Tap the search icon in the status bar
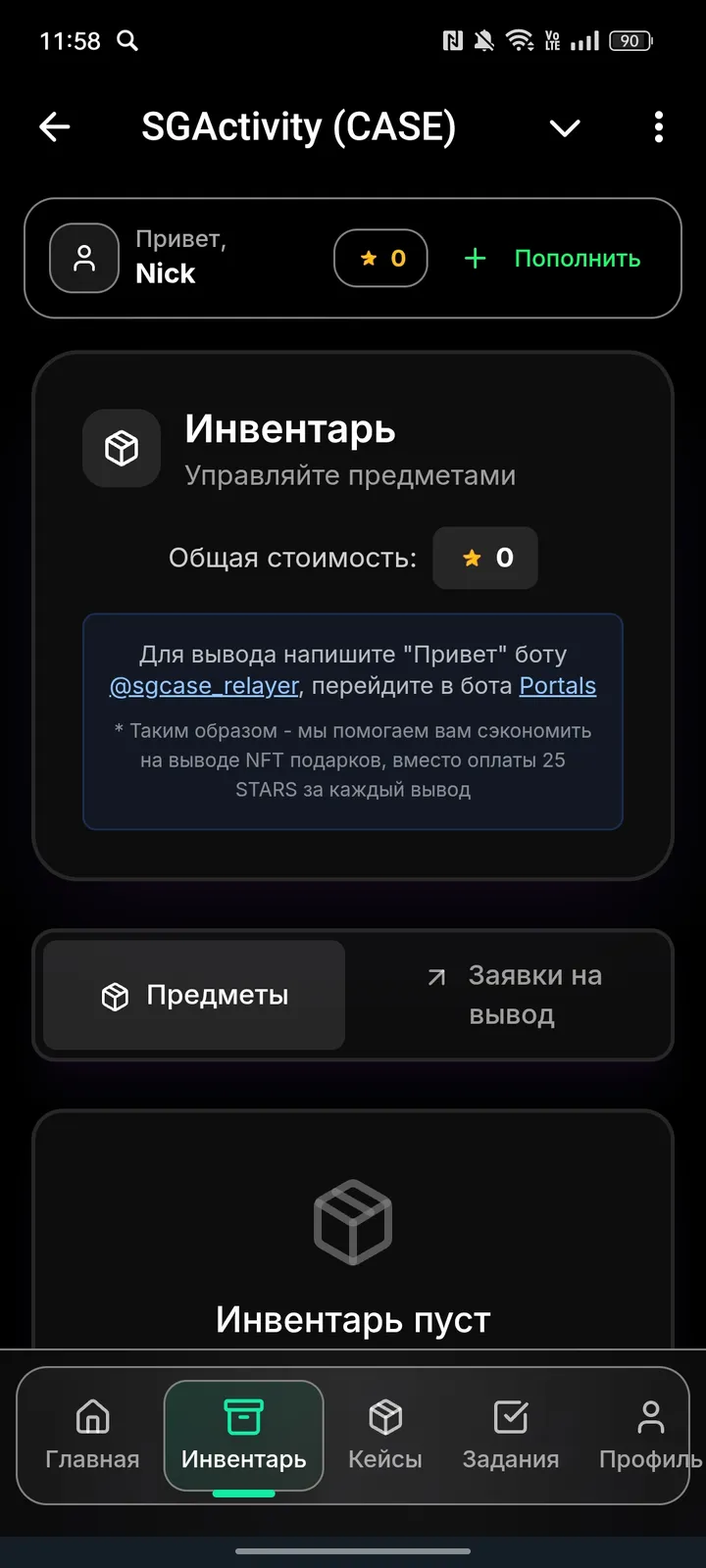706x1568 pixels. [127, 41]
